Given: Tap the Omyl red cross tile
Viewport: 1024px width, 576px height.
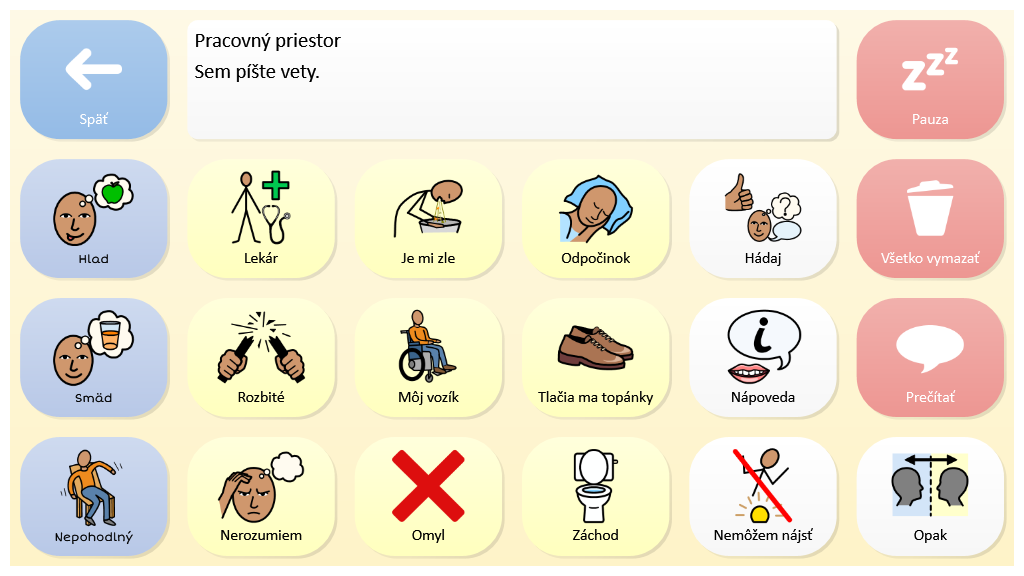Looking at the screenshot, I should click(x=428, y=496).
